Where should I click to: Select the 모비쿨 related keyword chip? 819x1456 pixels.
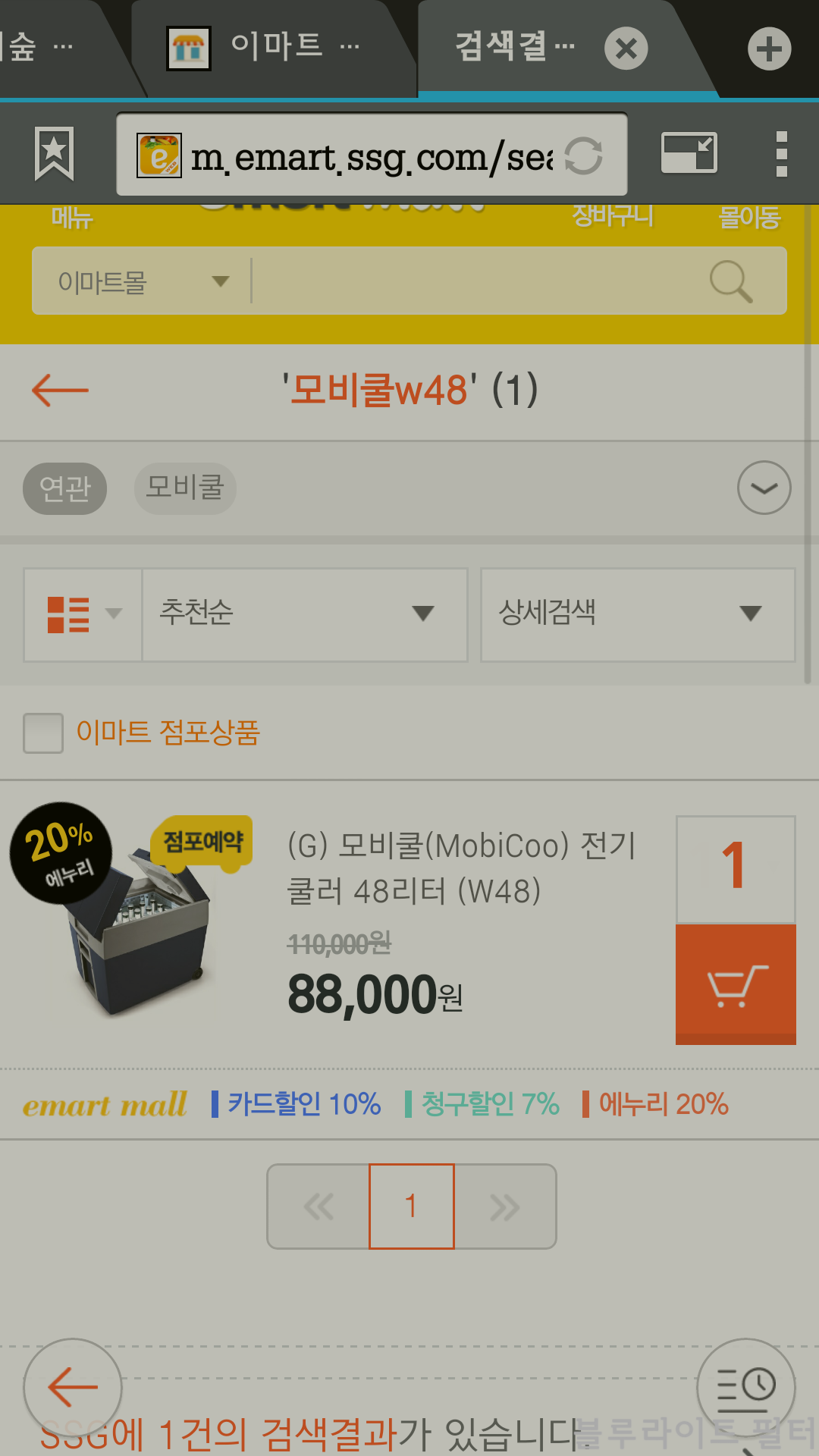pos(185,488)
